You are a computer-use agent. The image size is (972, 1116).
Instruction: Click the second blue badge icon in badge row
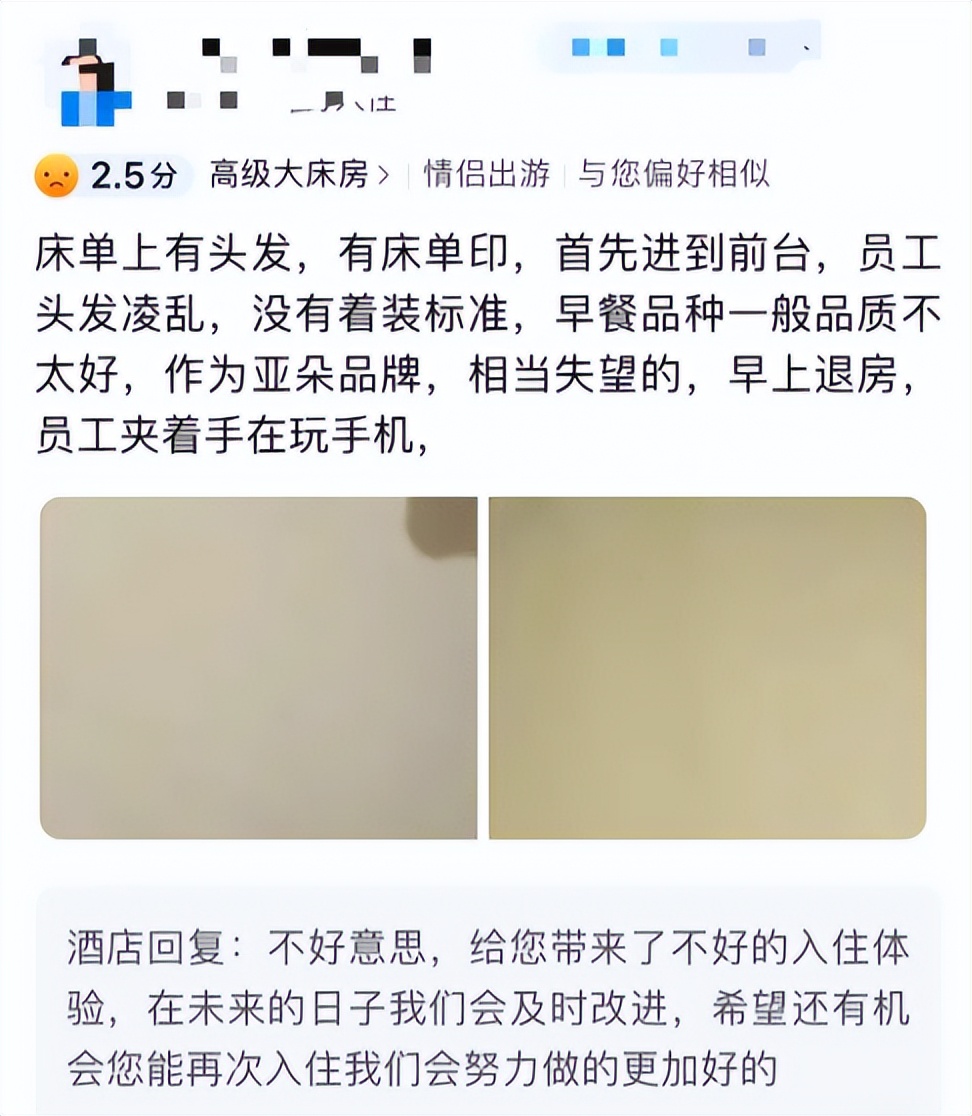click(617, 46)
